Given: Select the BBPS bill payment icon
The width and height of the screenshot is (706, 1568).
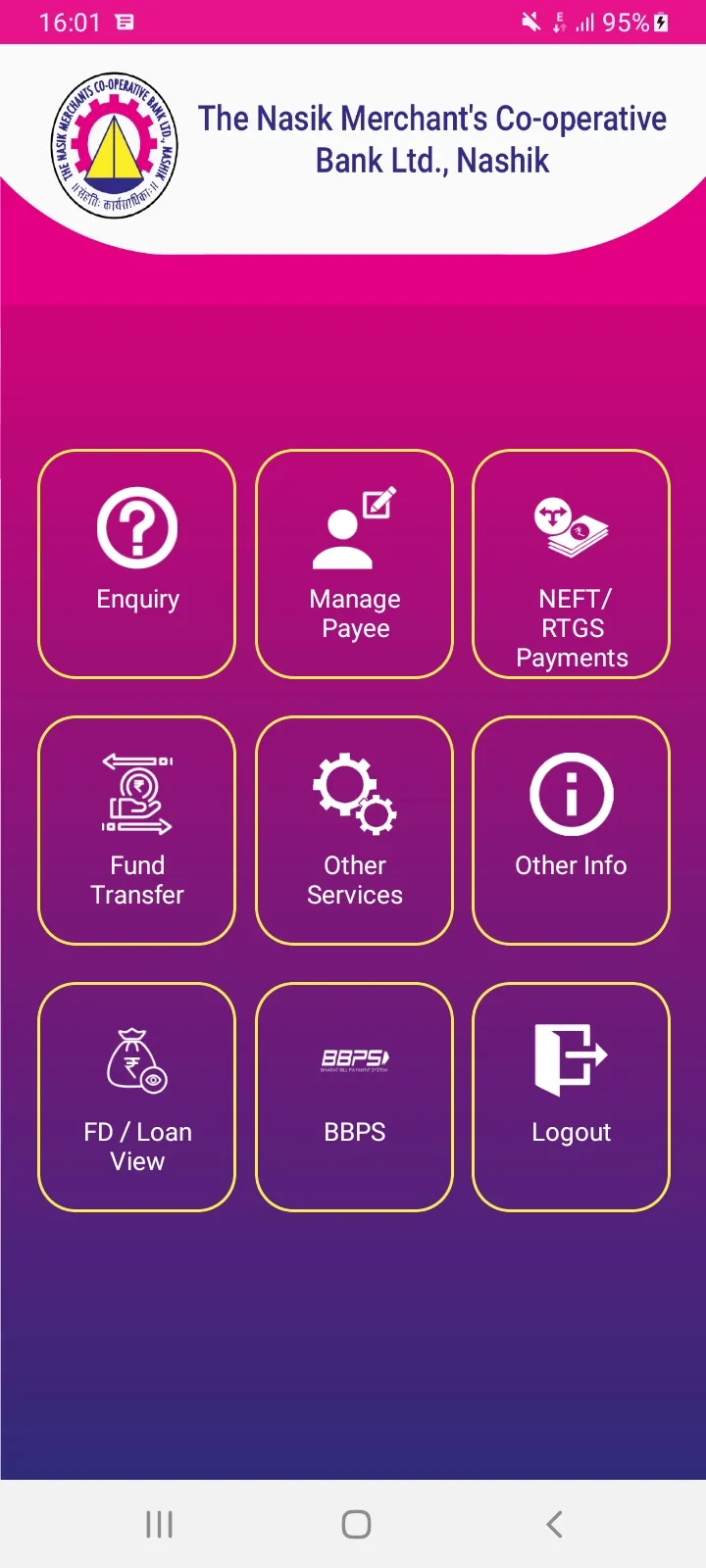Looking at the screenshot, I should [x=354, y=1058].
